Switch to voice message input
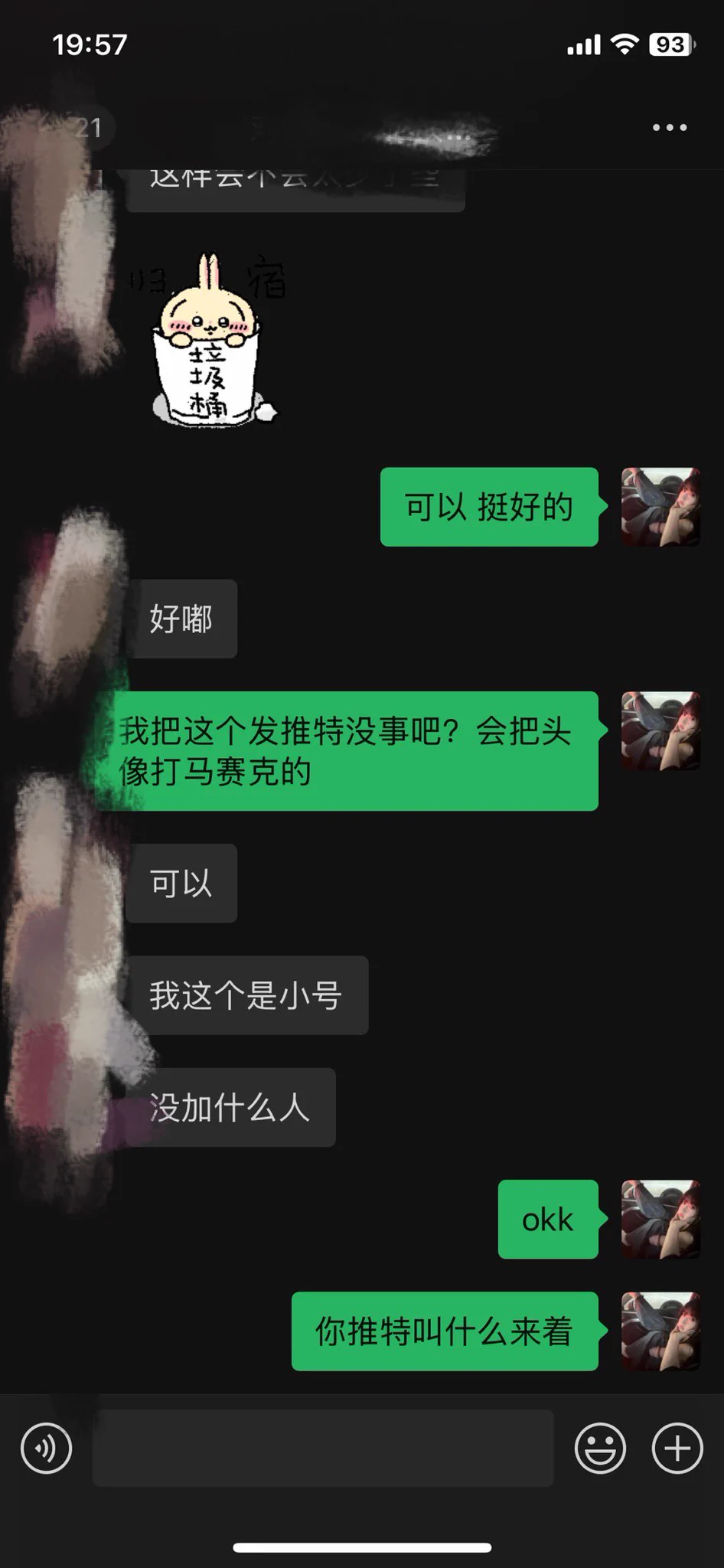This screenshot has width=724, height=1568. coord(46,1448)
